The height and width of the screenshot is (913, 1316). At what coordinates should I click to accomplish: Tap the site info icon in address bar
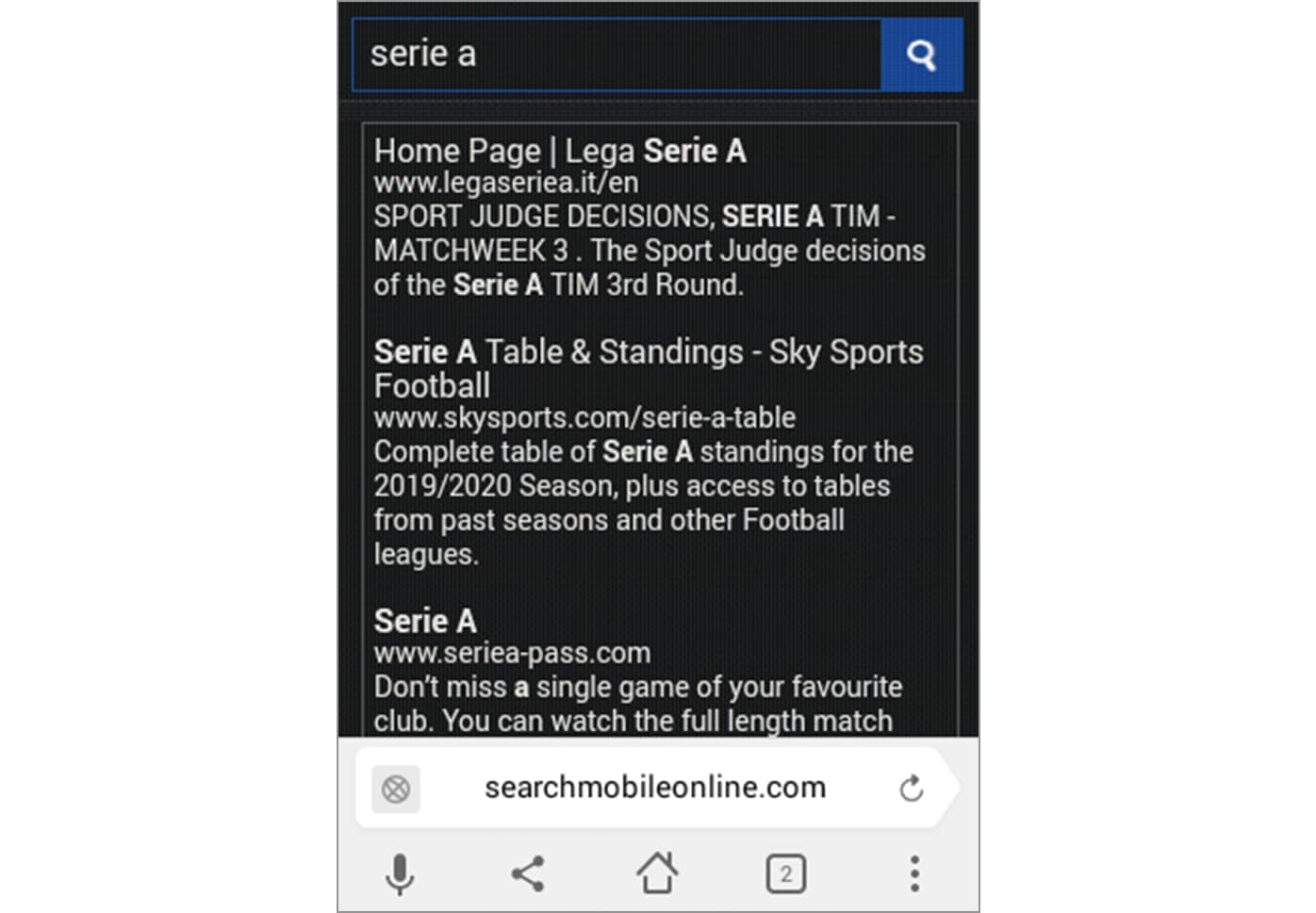click(396, 789)
